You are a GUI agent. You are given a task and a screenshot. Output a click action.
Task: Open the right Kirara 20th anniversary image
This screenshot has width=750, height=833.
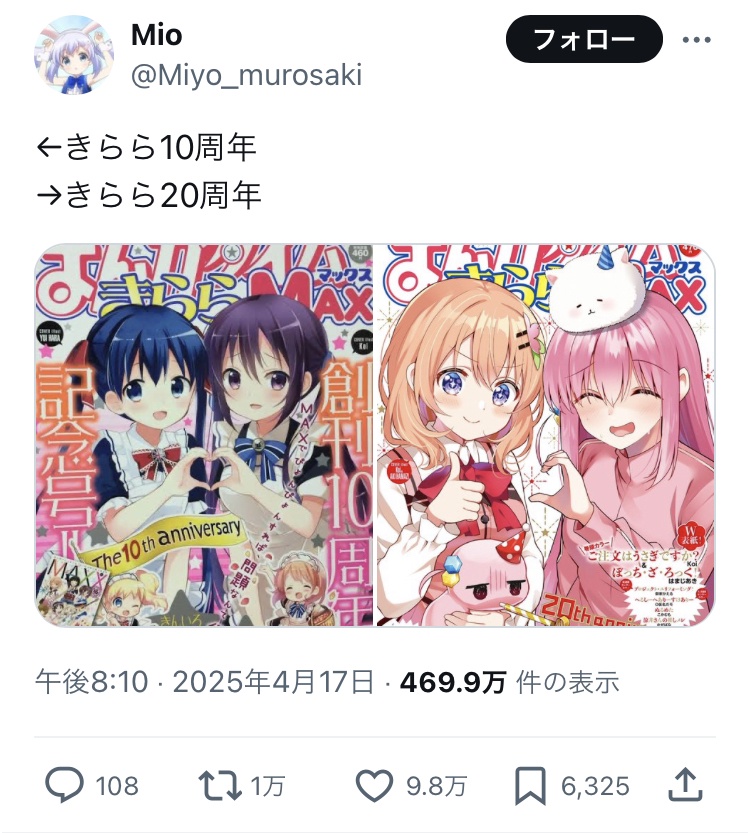545,435
